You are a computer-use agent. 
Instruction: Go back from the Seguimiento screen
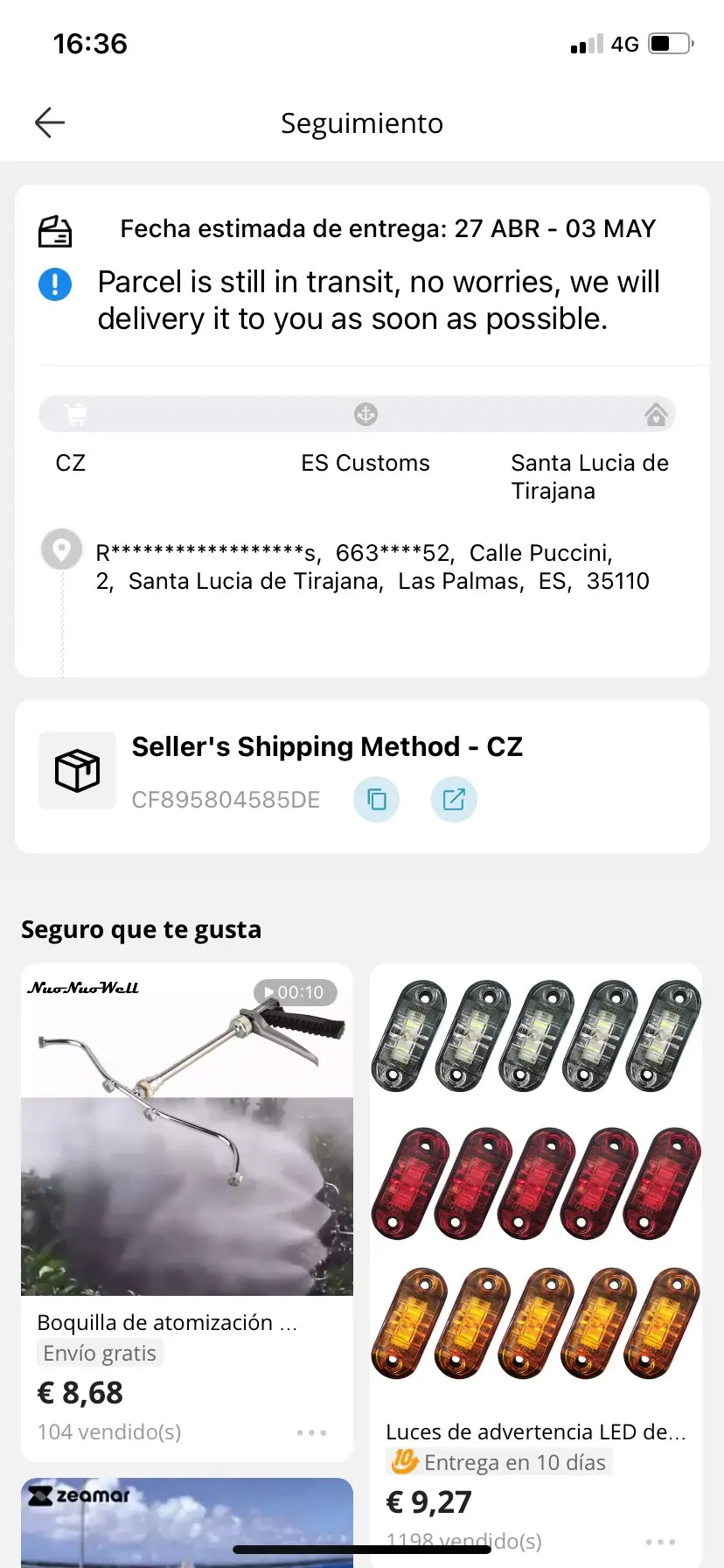coord(50,122)
